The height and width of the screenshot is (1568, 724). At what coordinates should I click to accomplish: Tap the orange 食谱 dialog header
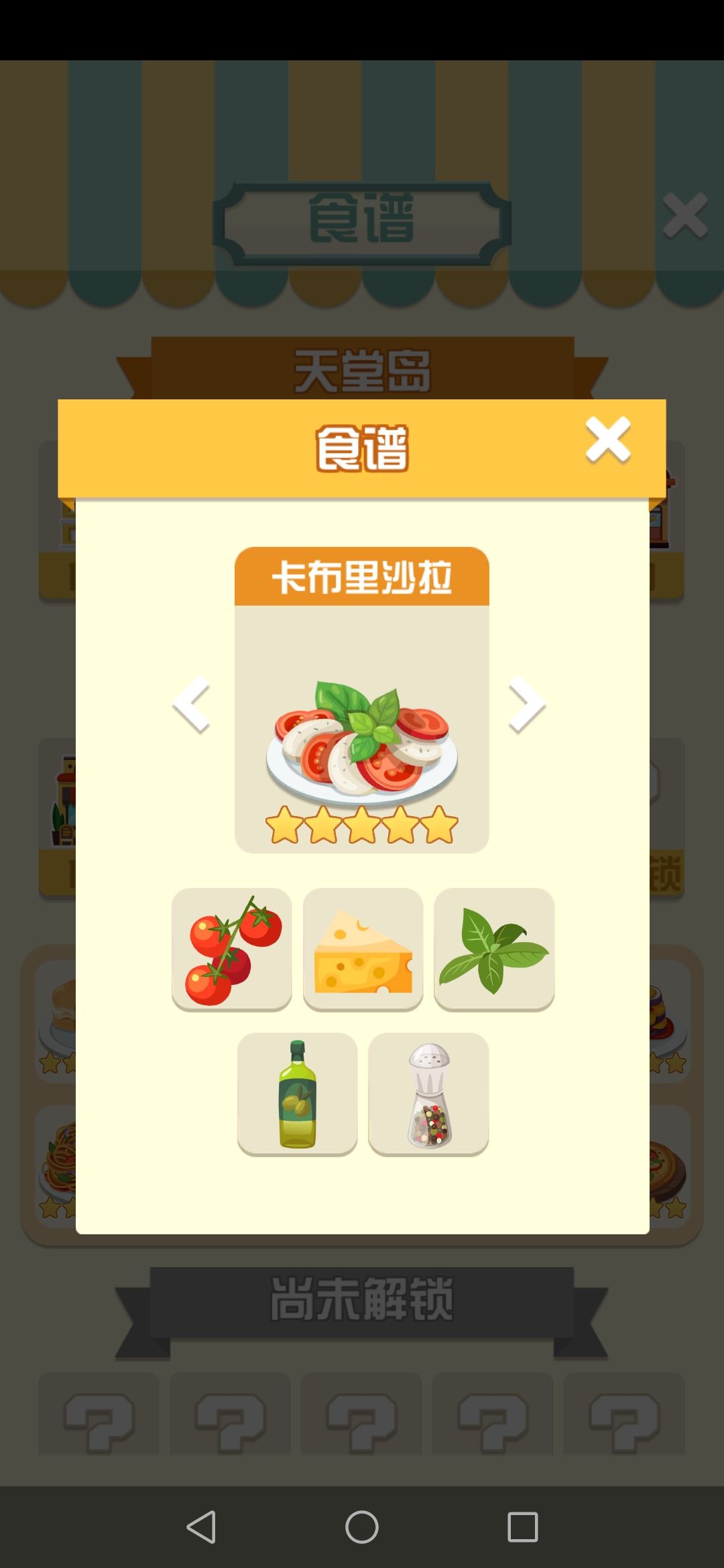point(362,446)
